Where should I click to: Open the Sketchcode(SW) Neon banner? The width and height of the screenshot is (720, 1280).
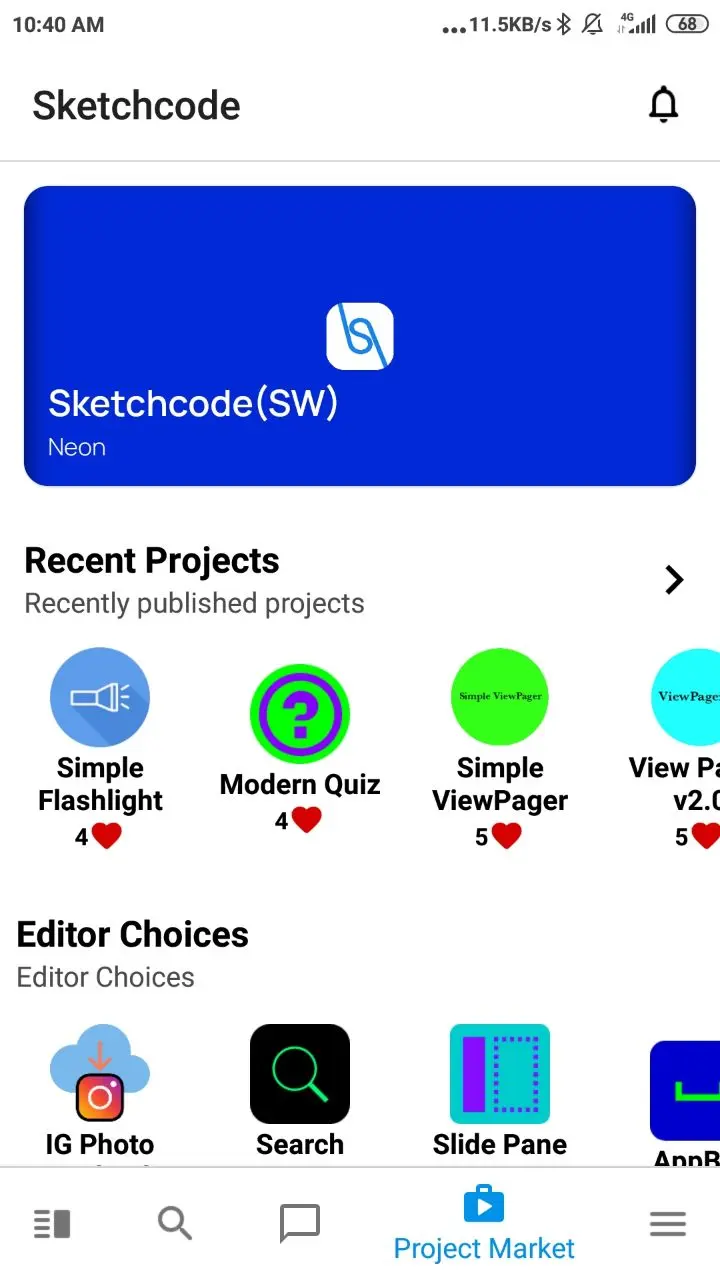click(360, 336)
